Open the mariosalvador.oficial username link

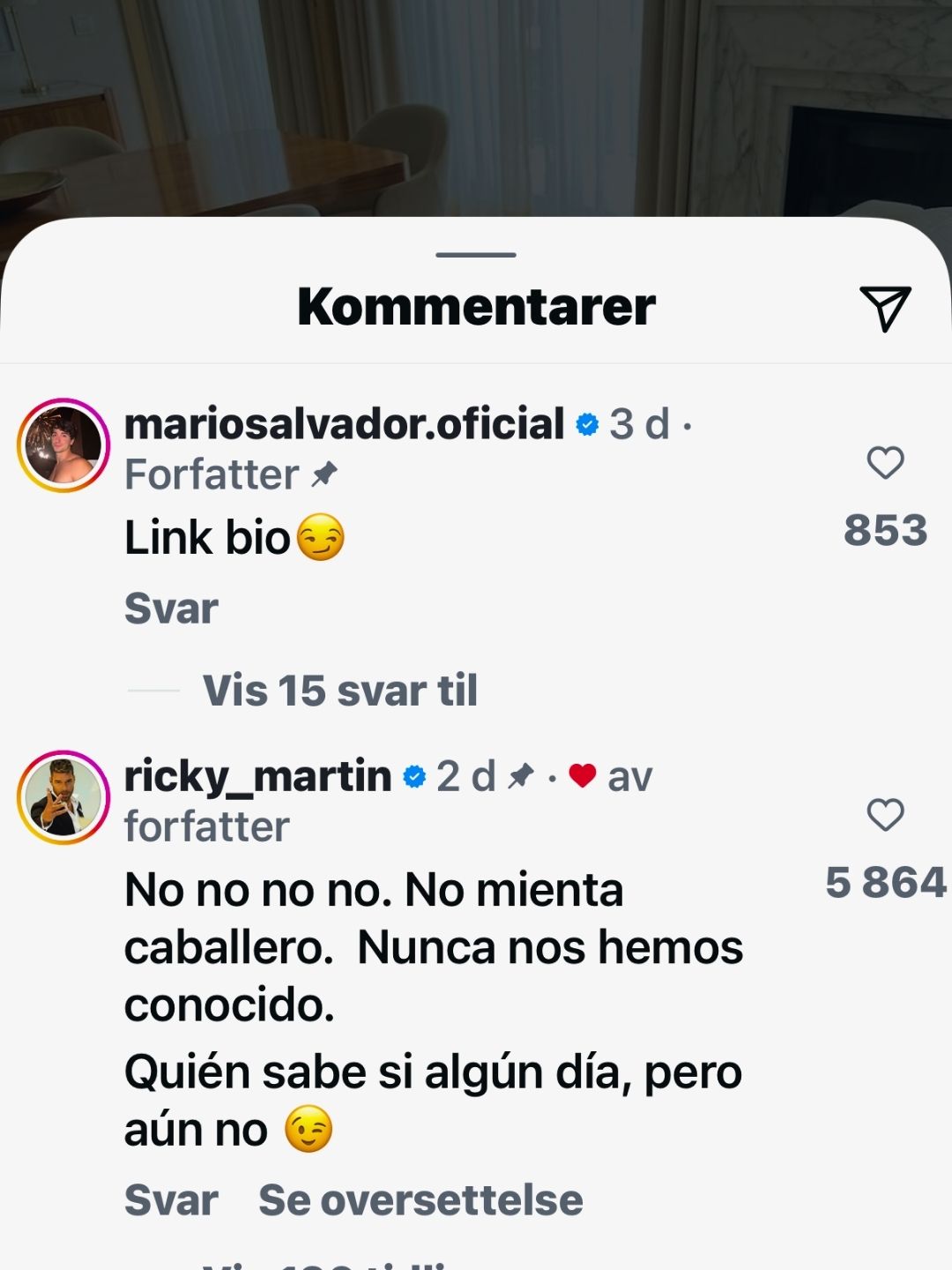pos(344,424)
